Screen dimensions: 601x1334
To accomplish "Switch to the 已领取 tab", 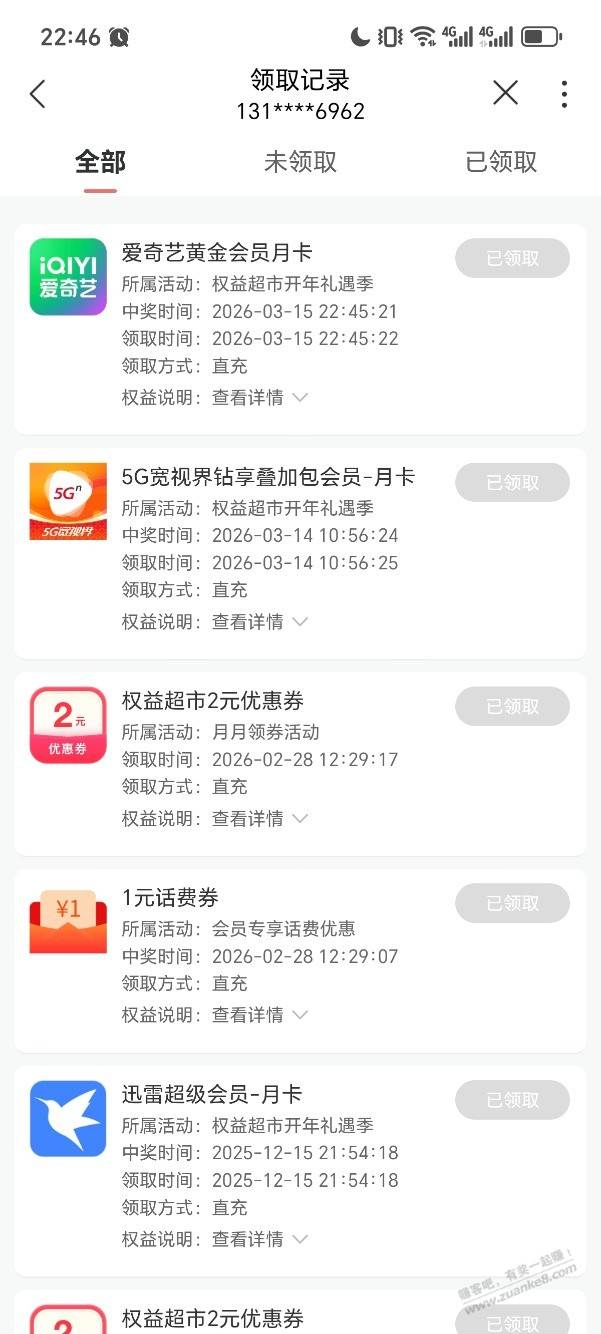I will pos(501,162).
